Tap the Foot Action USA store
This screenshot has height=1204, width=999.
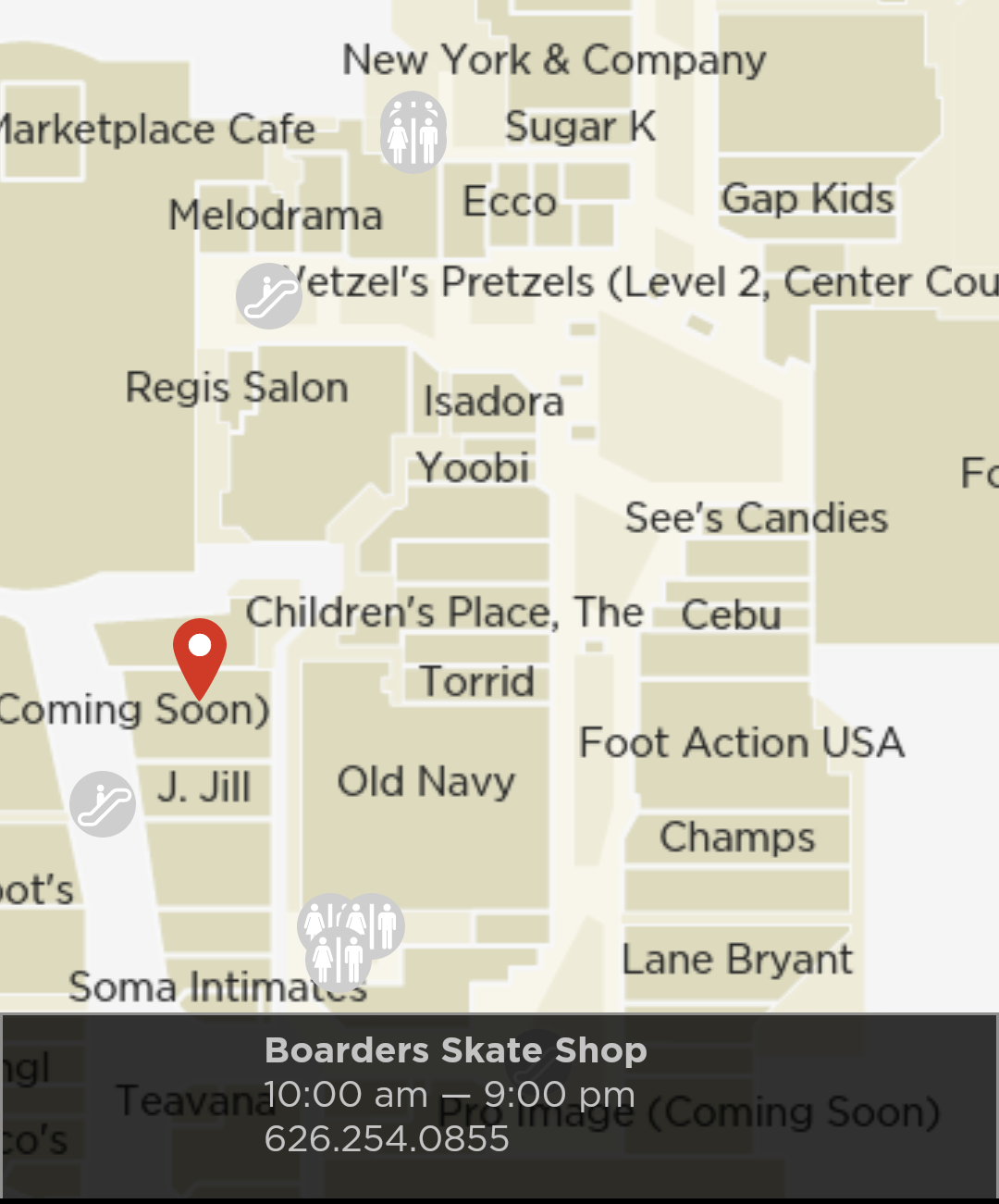point(741,743)
